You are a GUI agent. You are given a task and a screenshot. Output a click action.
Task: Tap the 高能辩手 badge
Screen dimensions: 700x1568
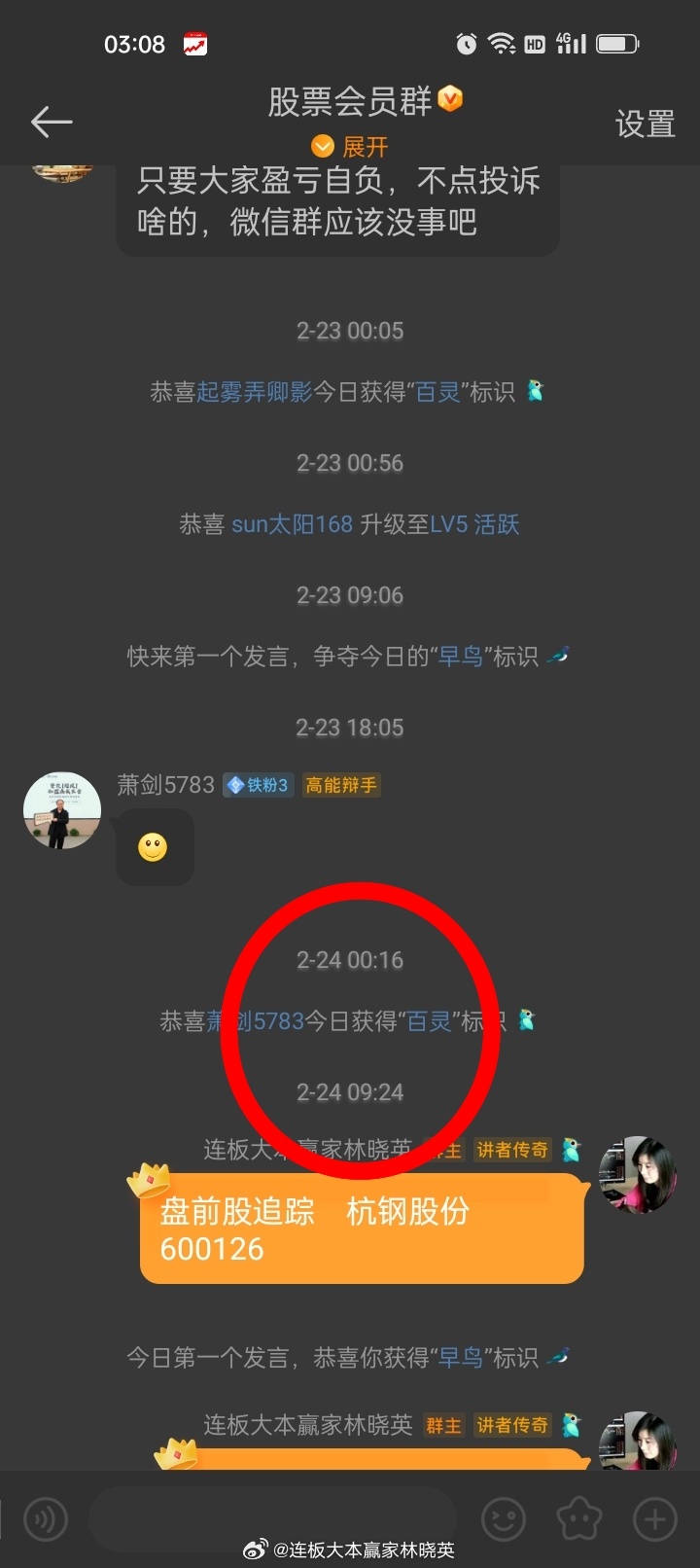(342, 785)
